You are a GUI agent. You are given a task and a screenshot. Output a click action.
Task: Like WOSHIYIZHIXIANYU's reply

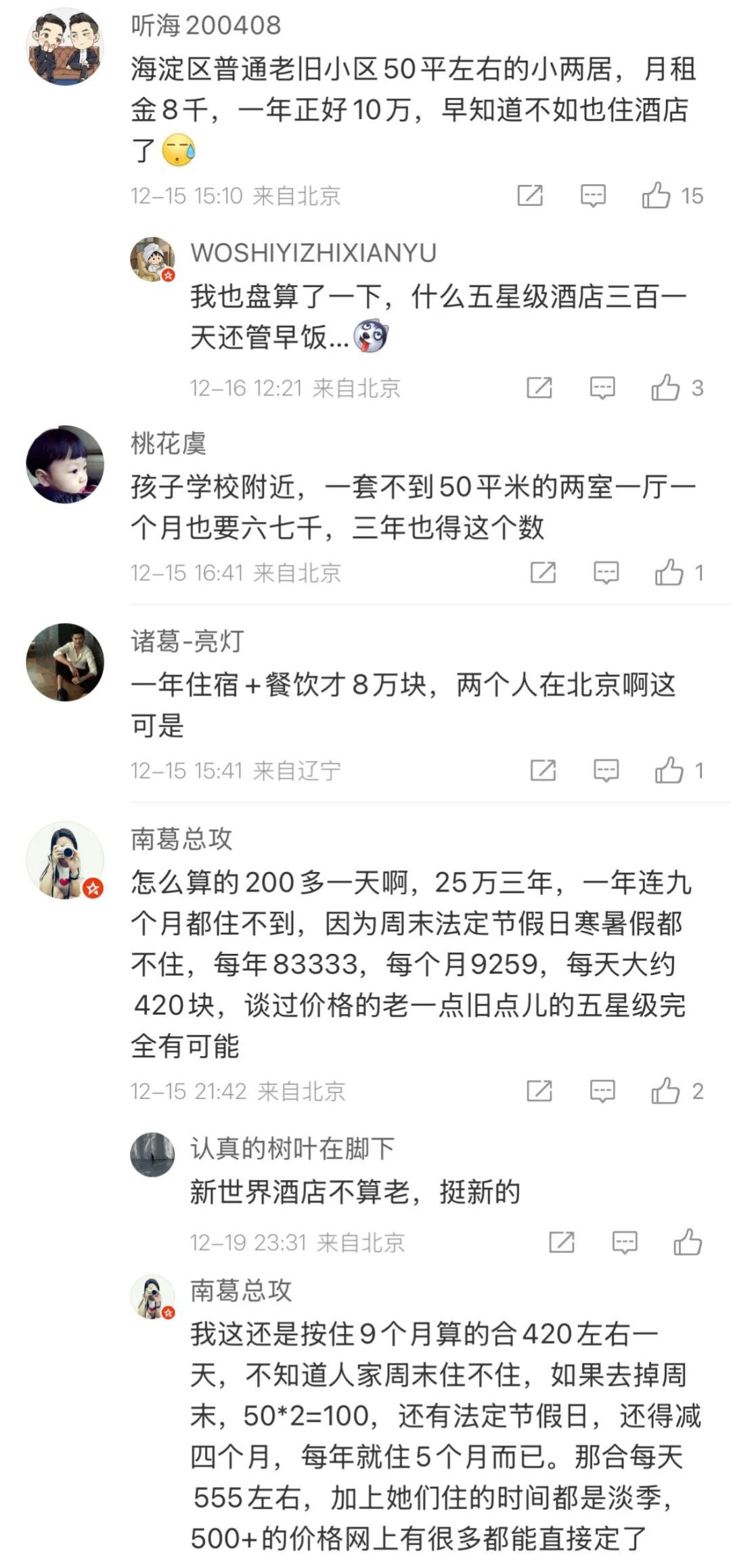pyautogui.click(x=665, y=388)
